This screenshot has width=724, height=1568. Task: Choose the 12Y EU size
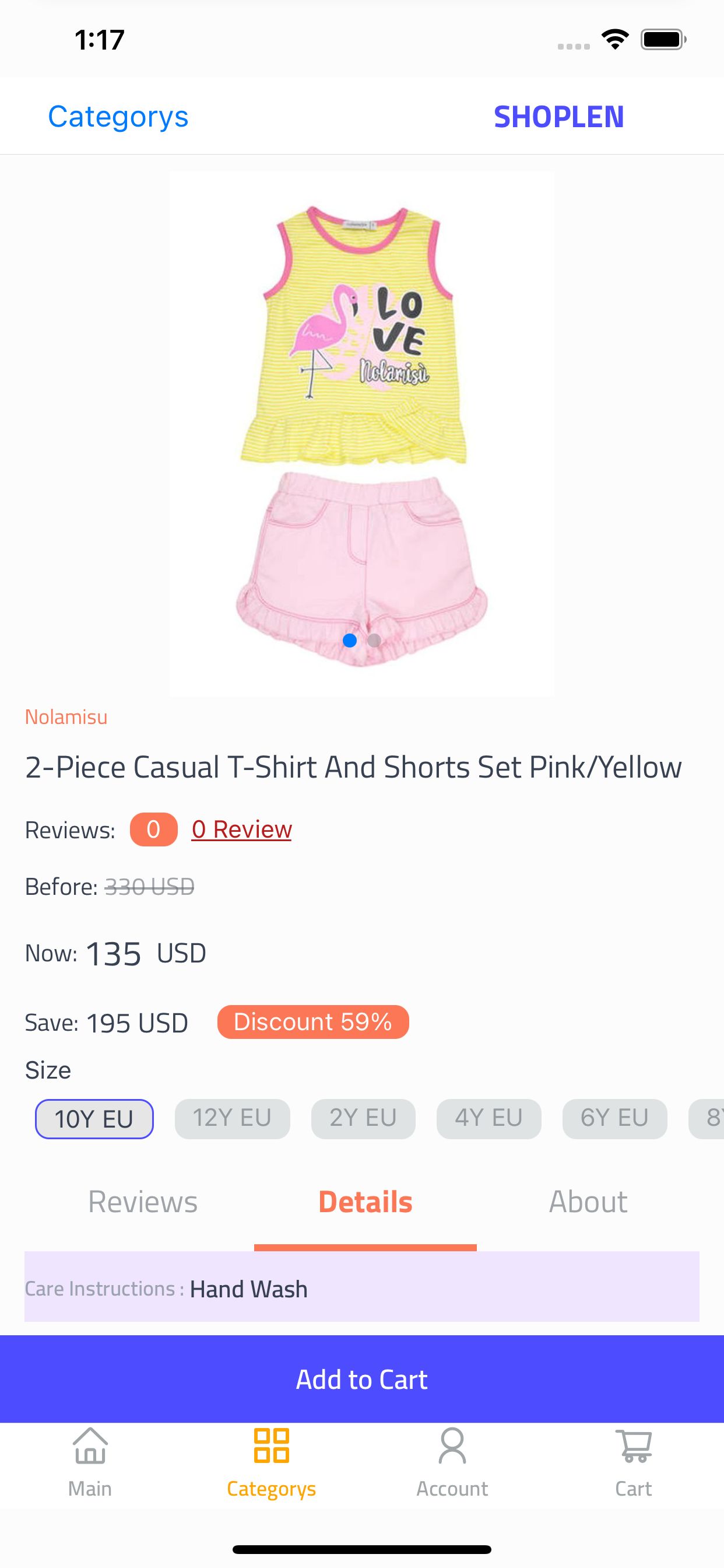[232, 1118]
